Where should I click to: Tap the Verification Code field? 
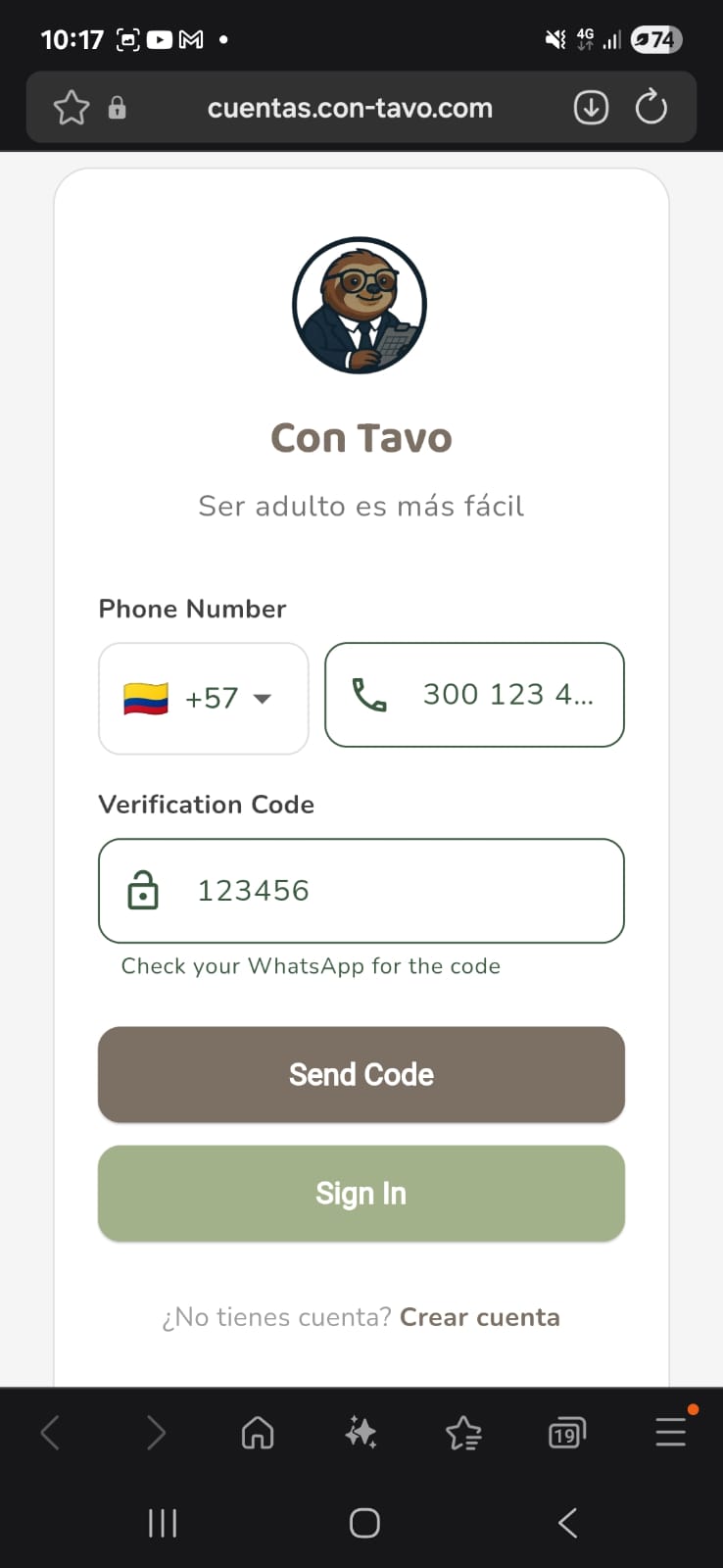[x=392, y=891]
